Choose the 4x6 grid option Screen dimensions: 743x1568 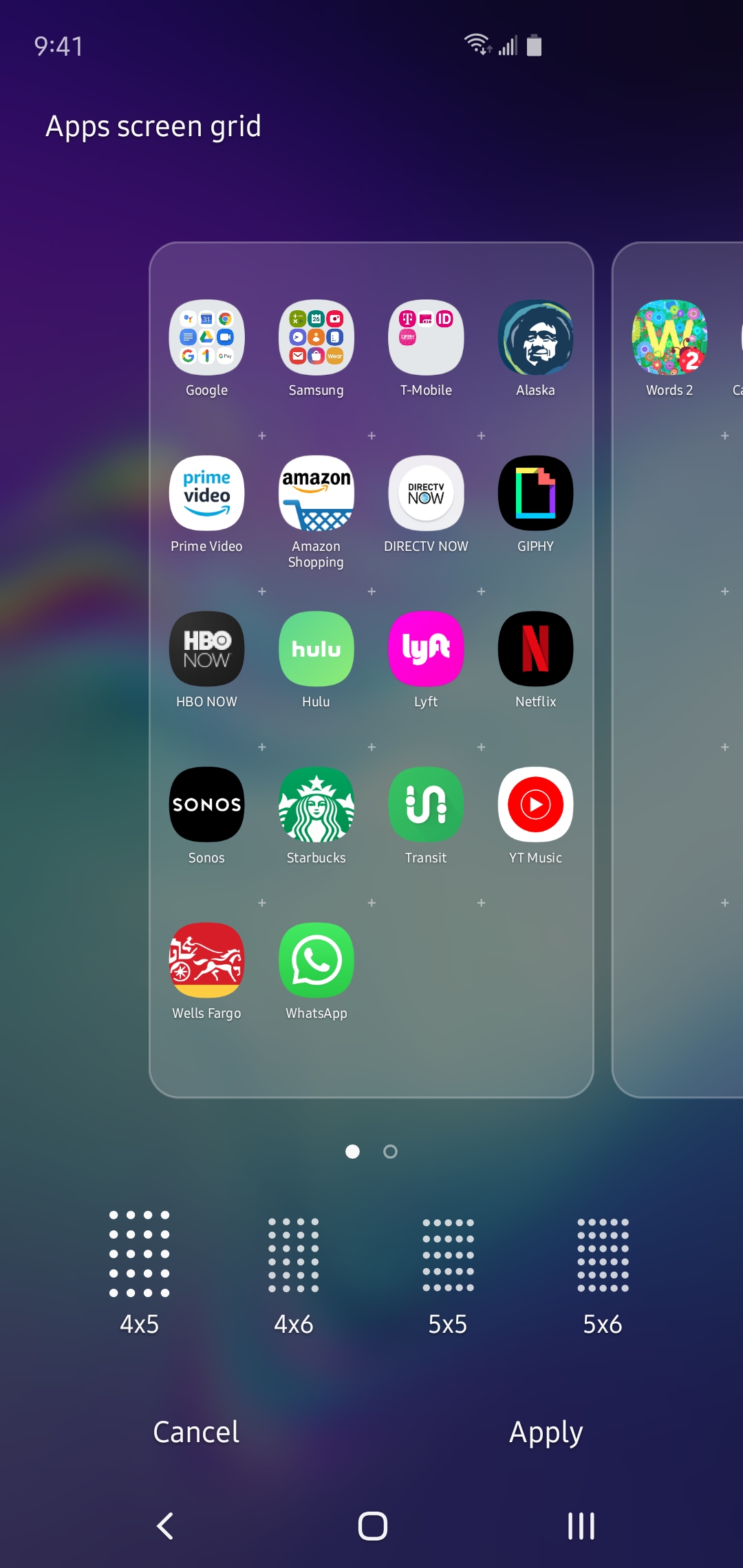[294, 1272]
